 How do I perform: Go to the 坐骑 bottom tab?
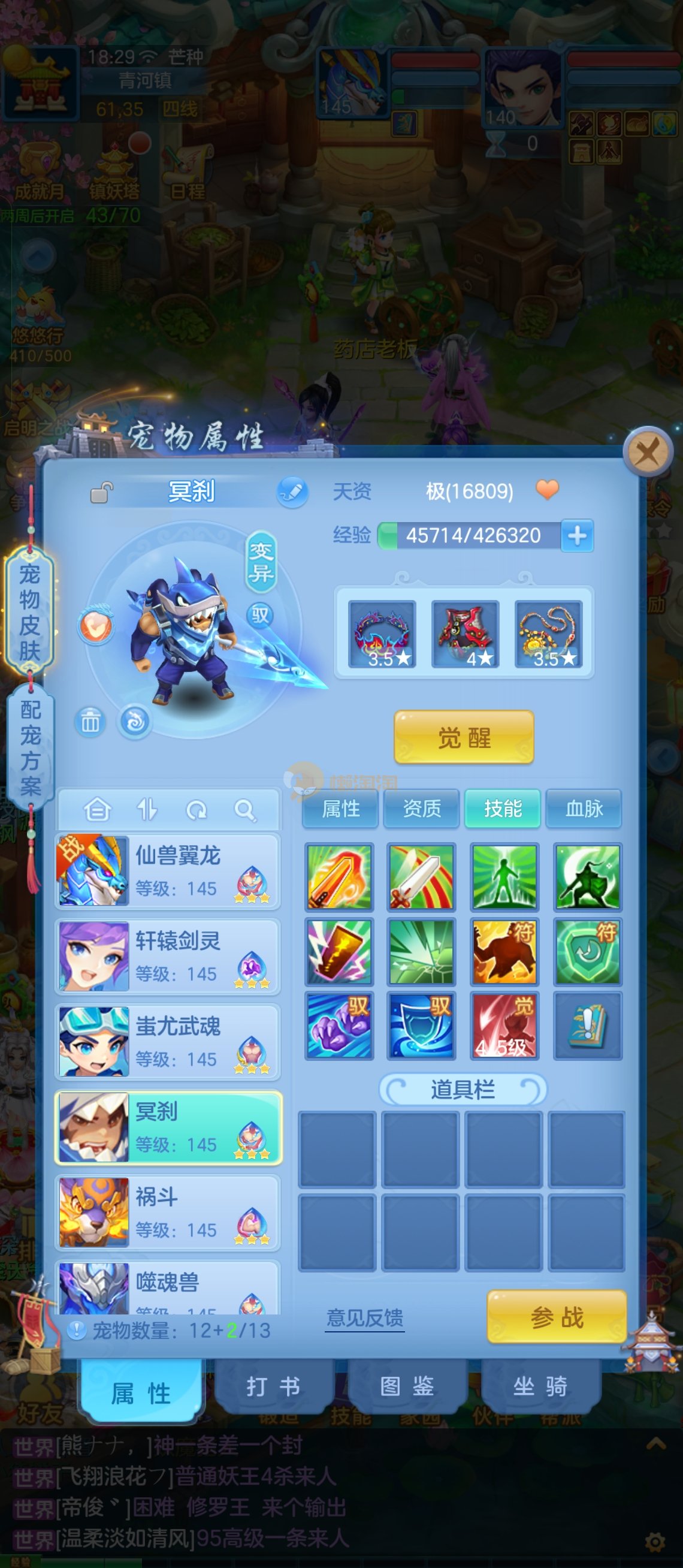pos(540,1387)
